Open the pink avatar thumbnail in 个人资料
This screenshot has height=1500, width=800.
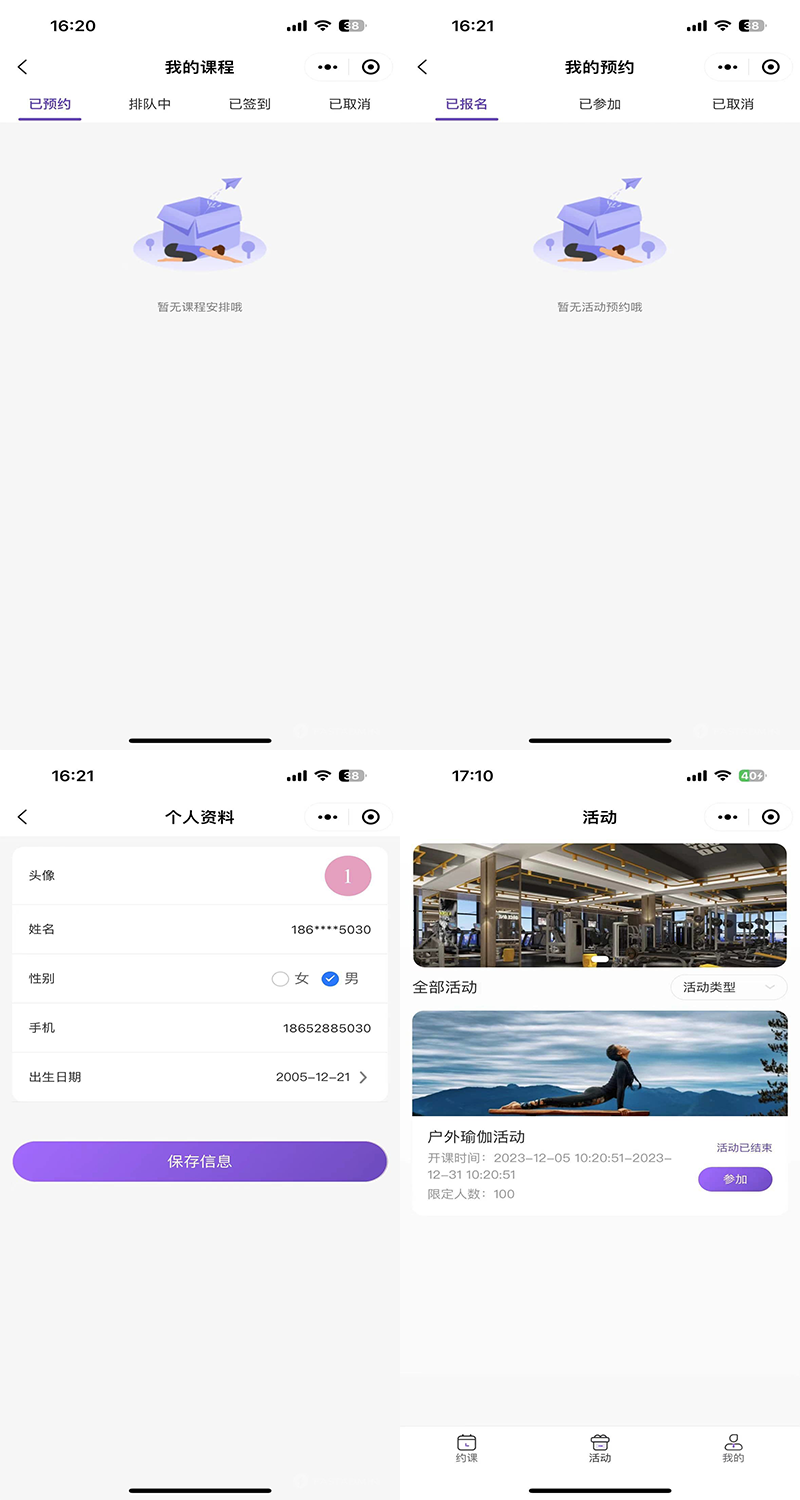click(x=347, y=875)
